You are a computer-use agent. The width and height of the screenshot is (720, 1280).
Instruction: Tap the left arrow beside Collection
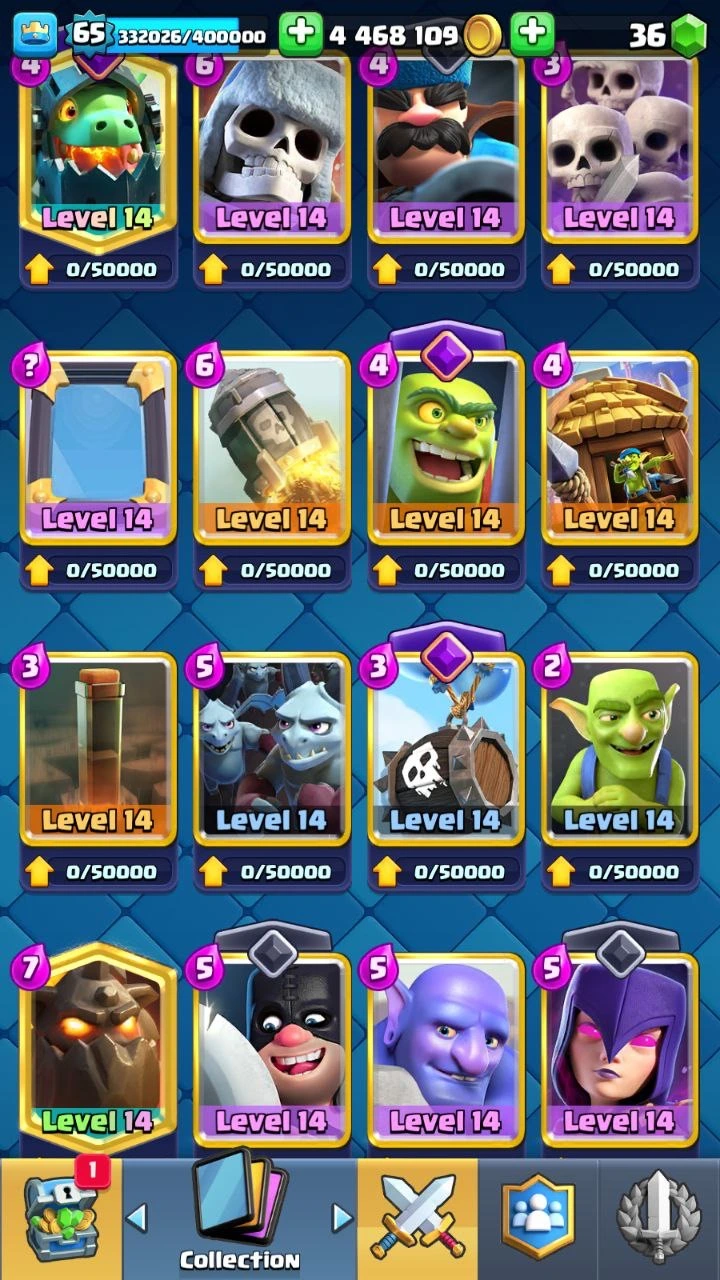137,1217
